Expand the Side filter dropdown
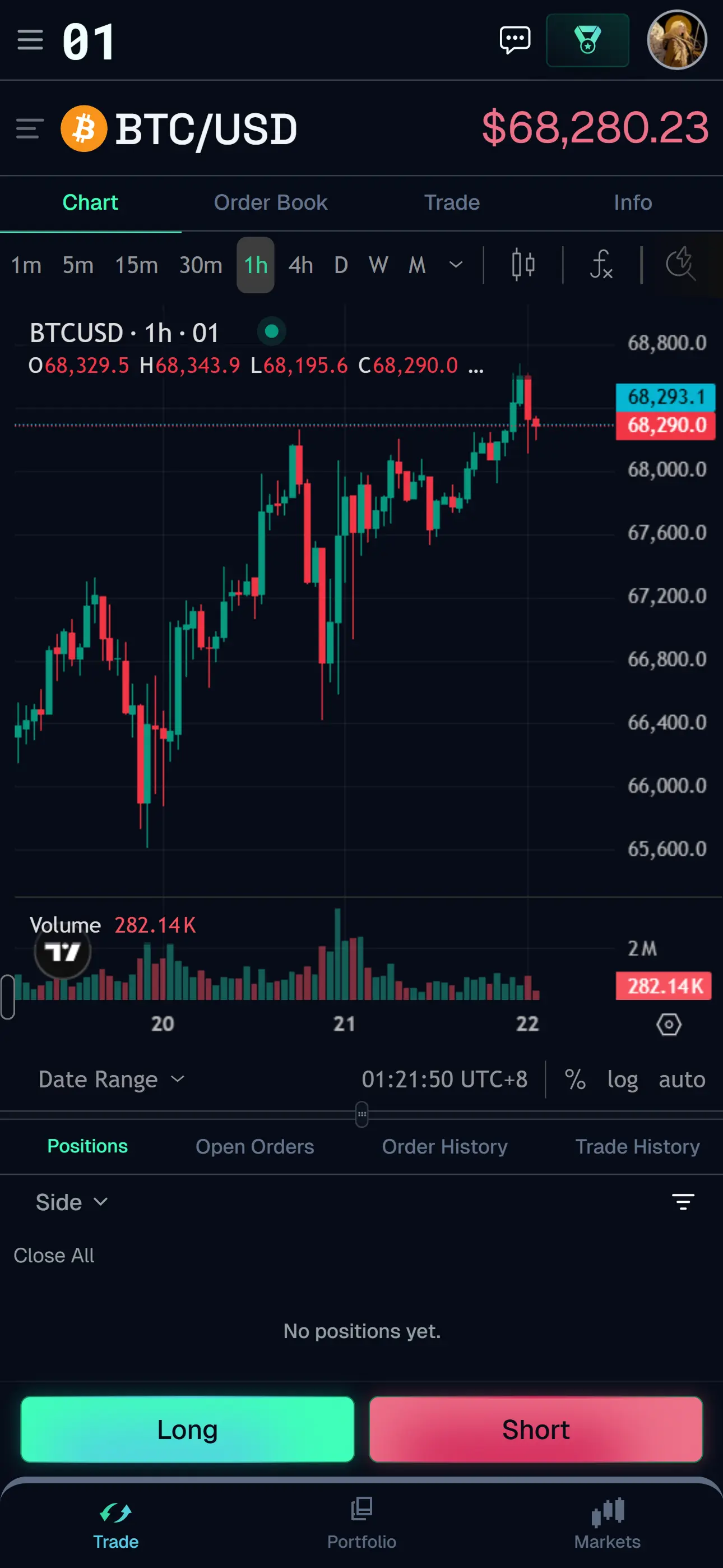This screenshot has height=1568, width=723. [72, 1202]
